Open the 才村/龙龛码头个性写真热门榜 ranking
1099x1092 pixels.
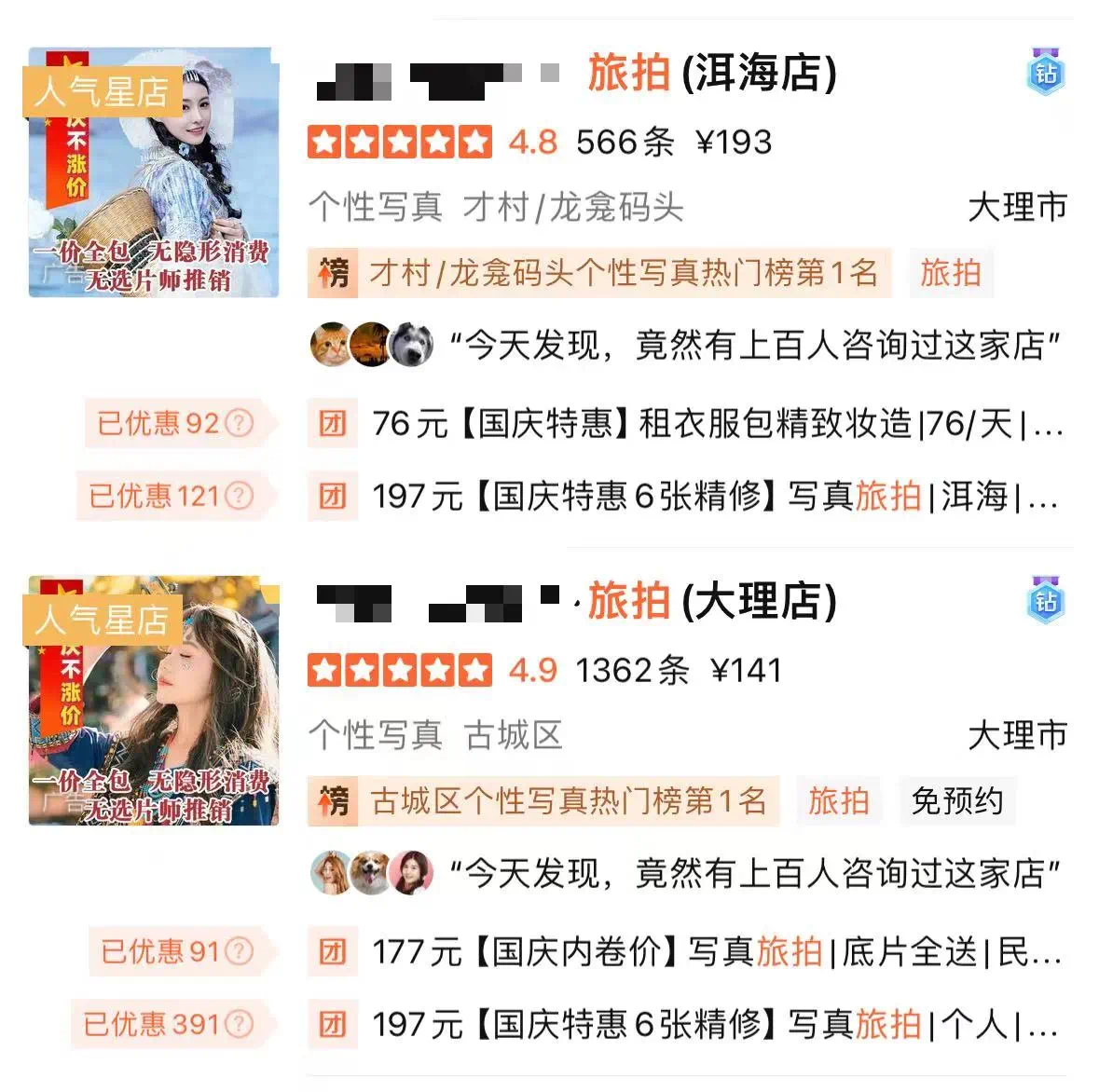click(x=598, y=273)
